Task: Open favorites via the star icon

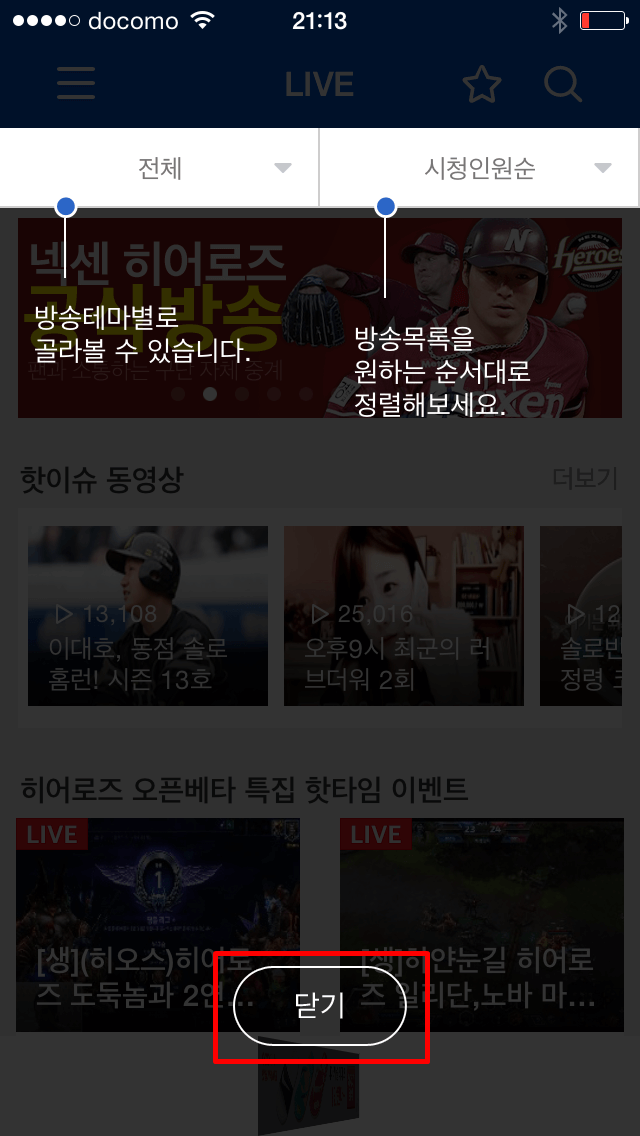Action: click(482, 85)
